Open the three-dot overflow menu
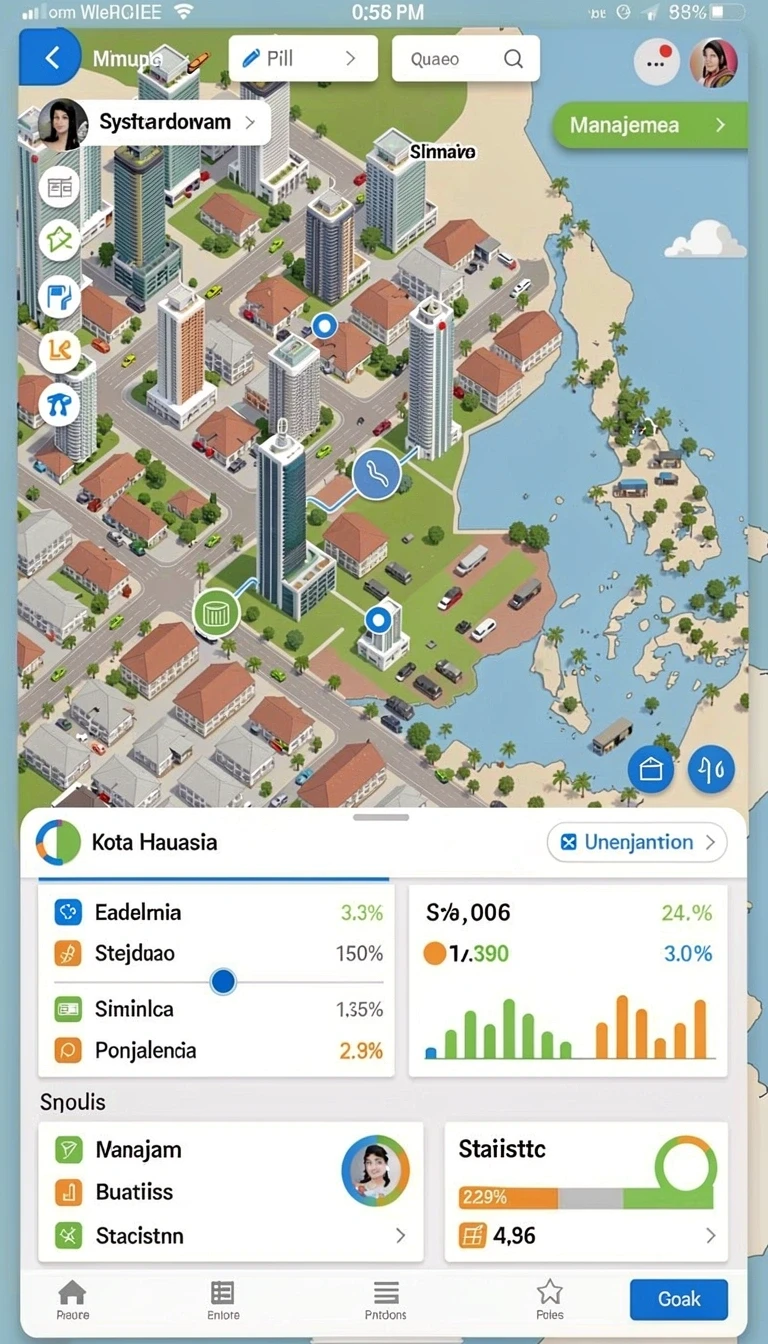The width and height of the screenshot is (768, 1344). [x=657, y=63]
